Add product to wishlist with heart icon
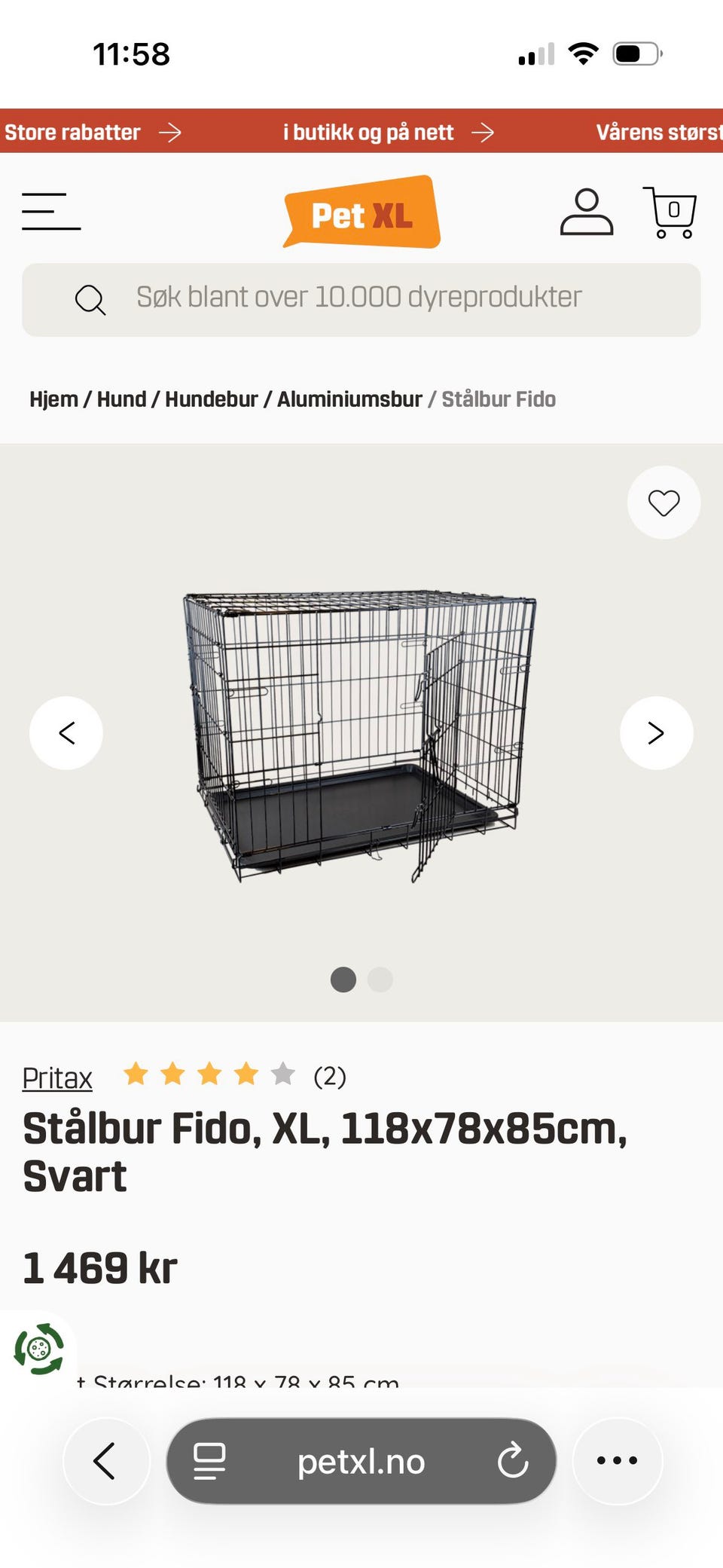Image resolution: width=723 pixels, height=1568 pixels. 662,503
